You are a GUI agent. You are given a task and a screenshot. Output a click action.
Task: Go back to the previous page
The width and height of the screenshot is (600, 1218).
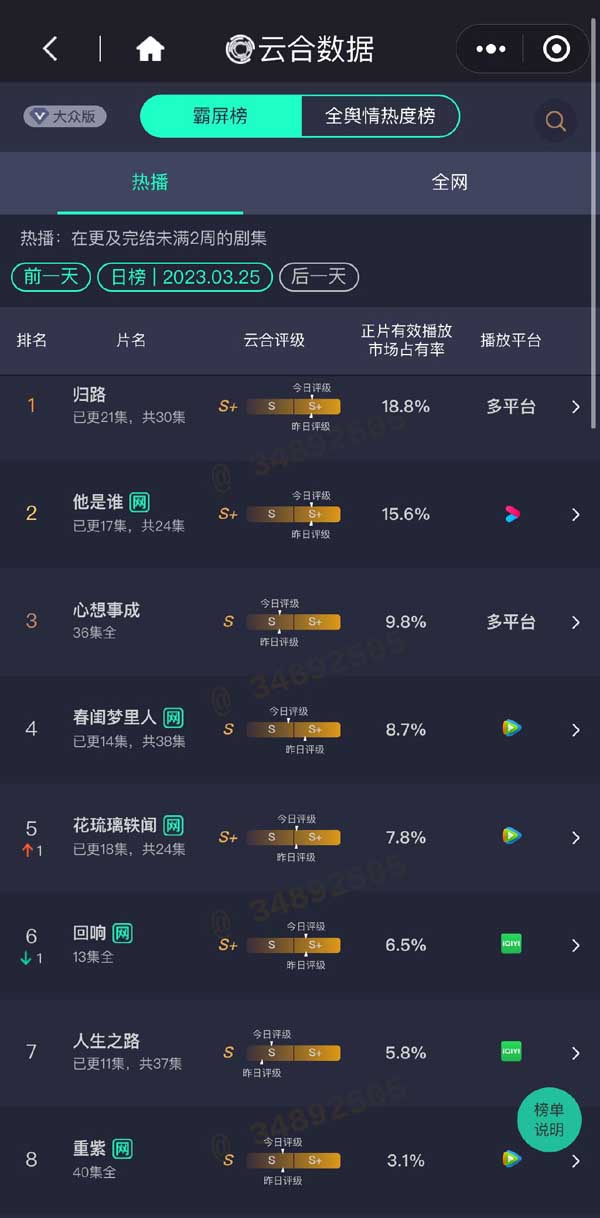point(51,48)
